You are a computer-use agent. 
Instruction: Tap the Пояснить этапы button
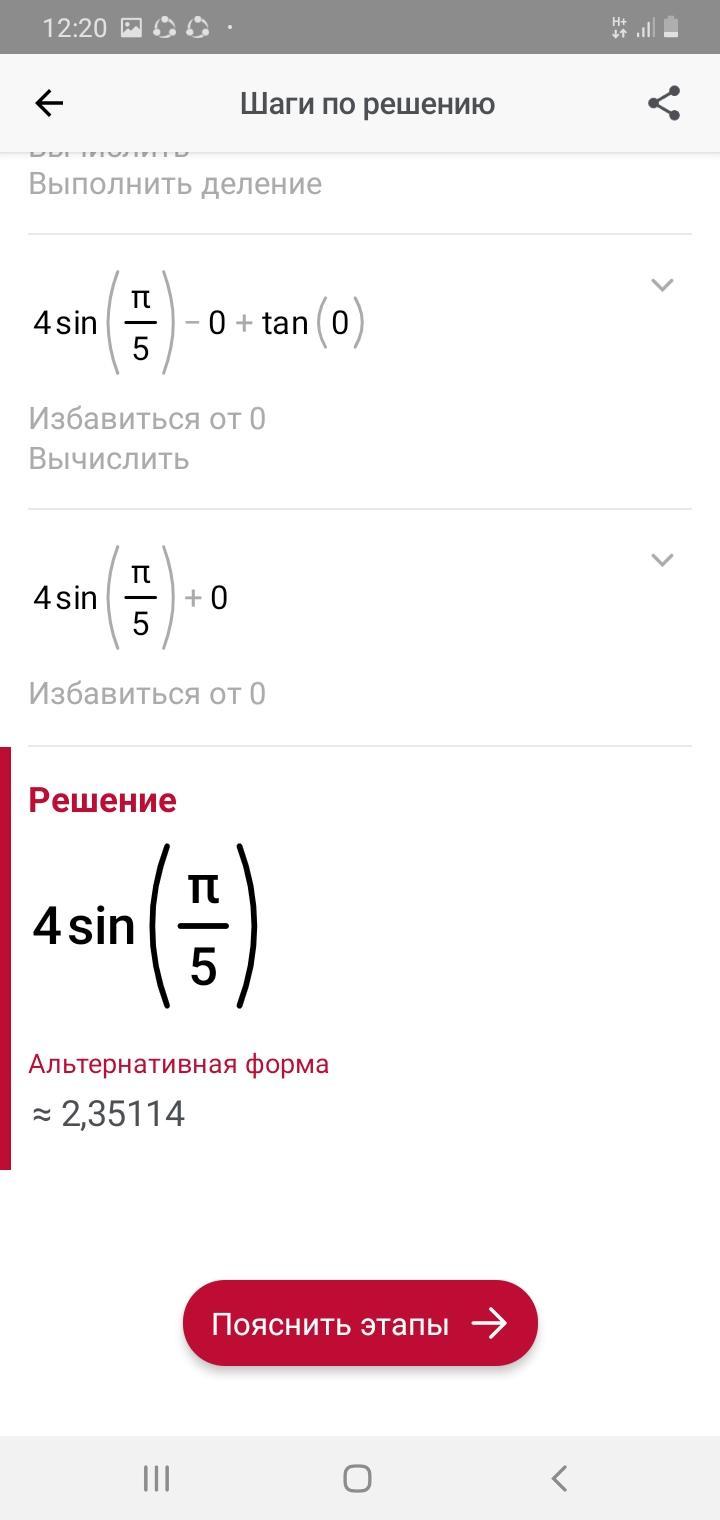(x=360, y=1324)
